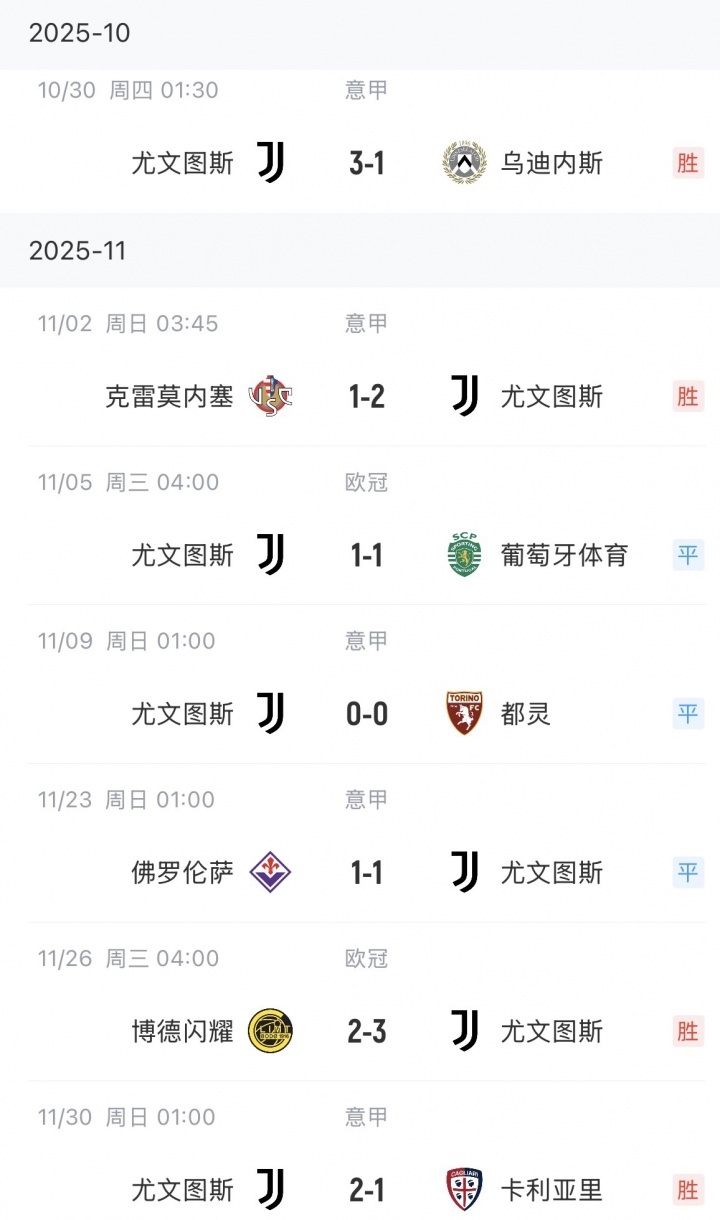Toggle the 胜 badge for Cagliari match
The width and height of the screenshot is (720, 1220).
[x=689, y=1190]
